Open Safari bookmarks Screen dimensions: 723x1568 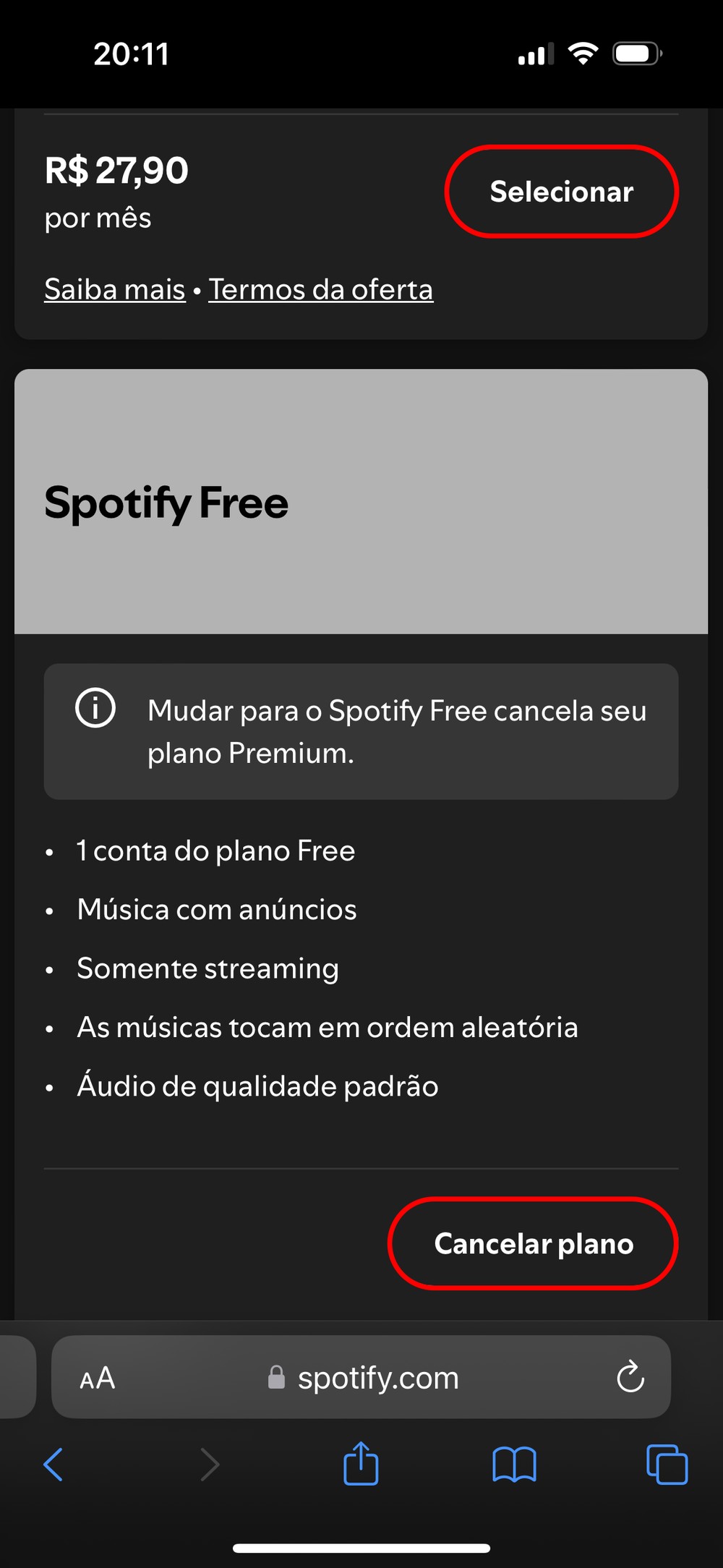point(514,1465)
